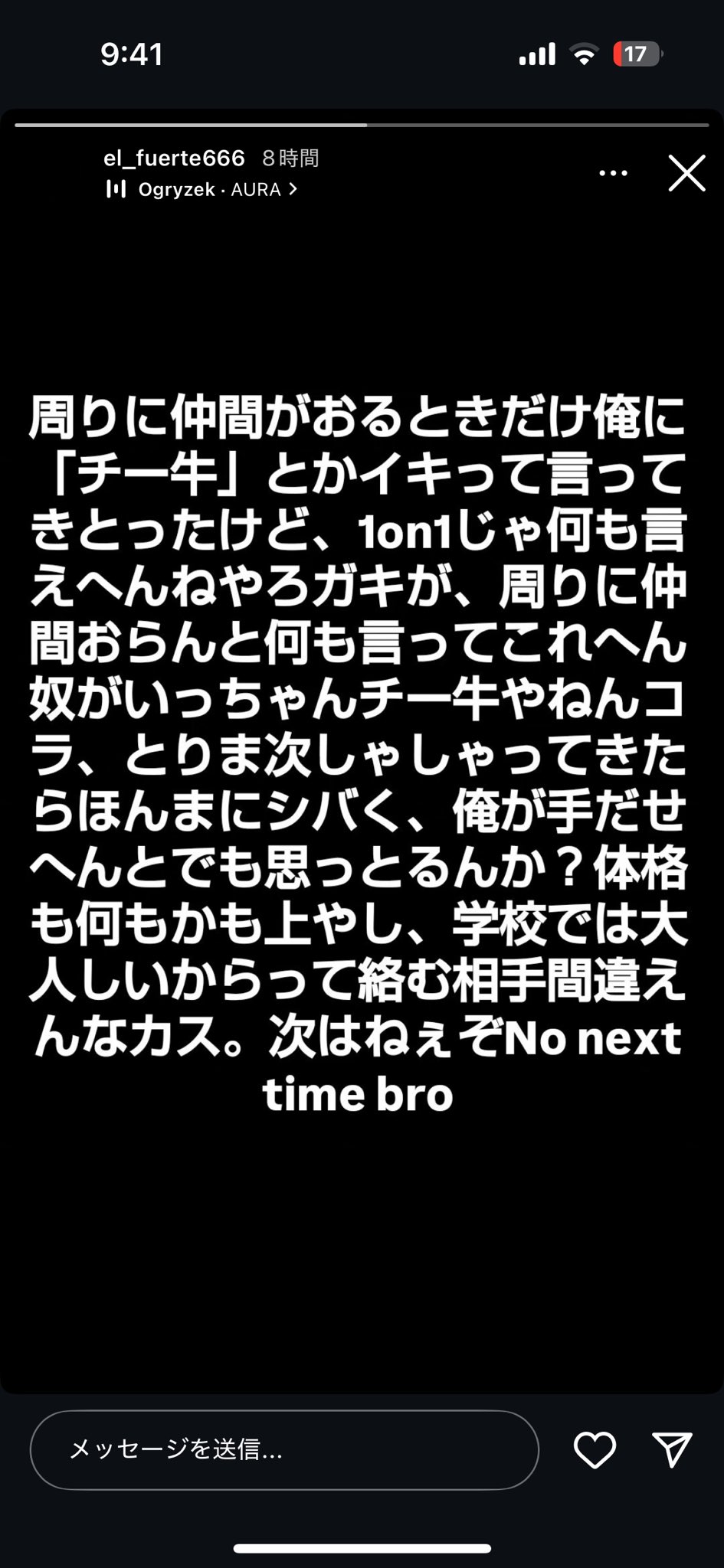The height and width of the screenshot is (1568, 724).
Task: Open the Ogryzek · AURA music attribution
Action: pos(202,189)
